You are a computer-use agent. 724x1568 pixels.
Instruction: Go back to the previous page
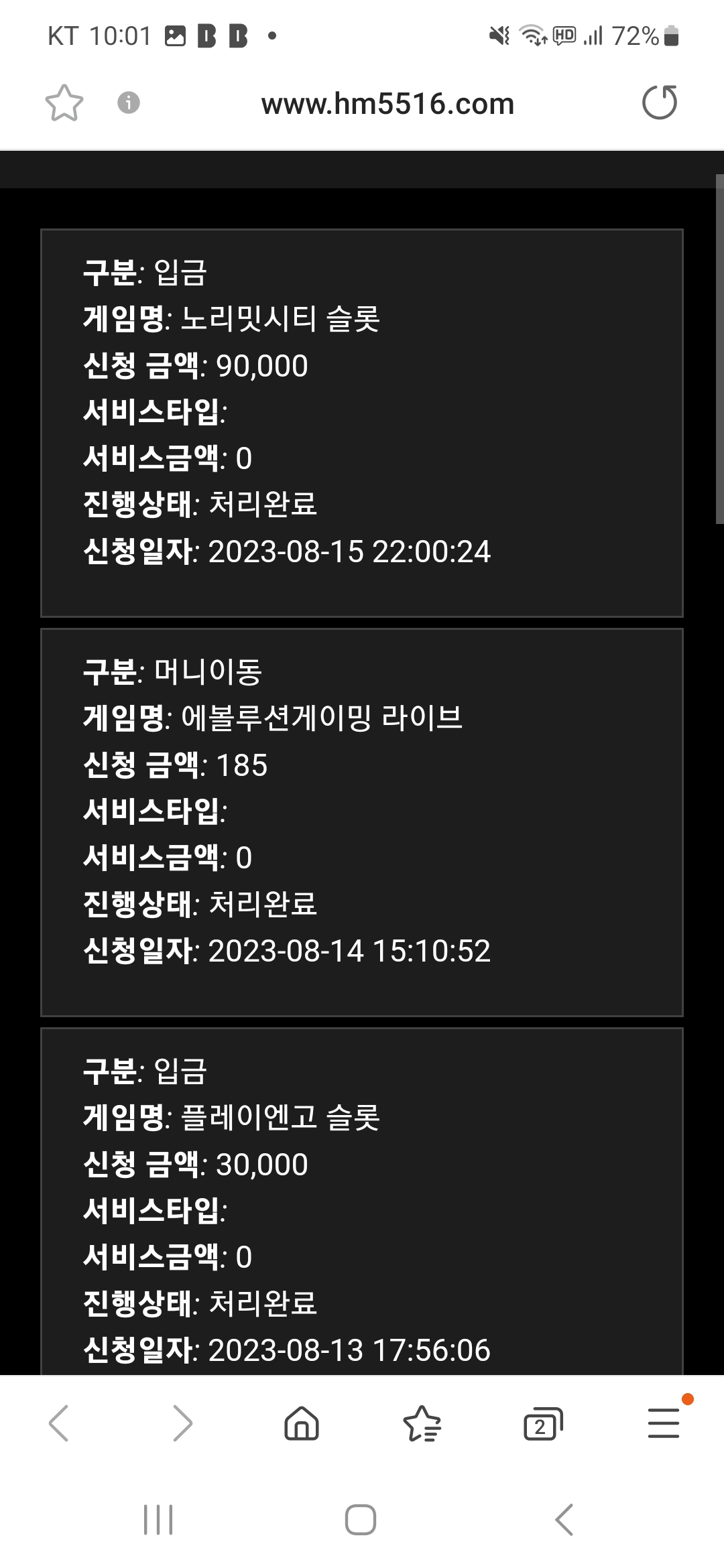click(x=59, y=1423)
